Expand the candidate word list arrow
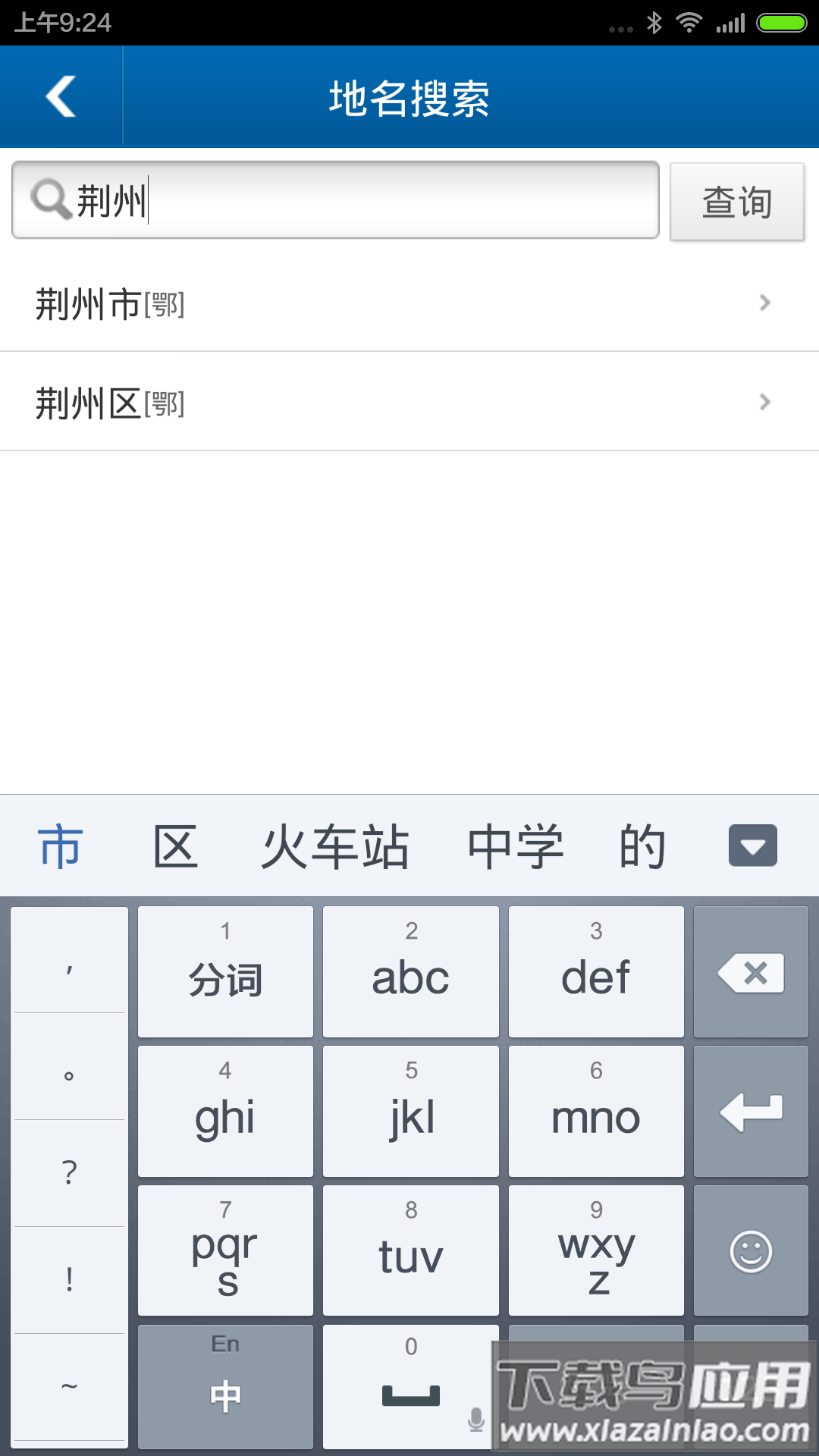 [x=752, y=846]
